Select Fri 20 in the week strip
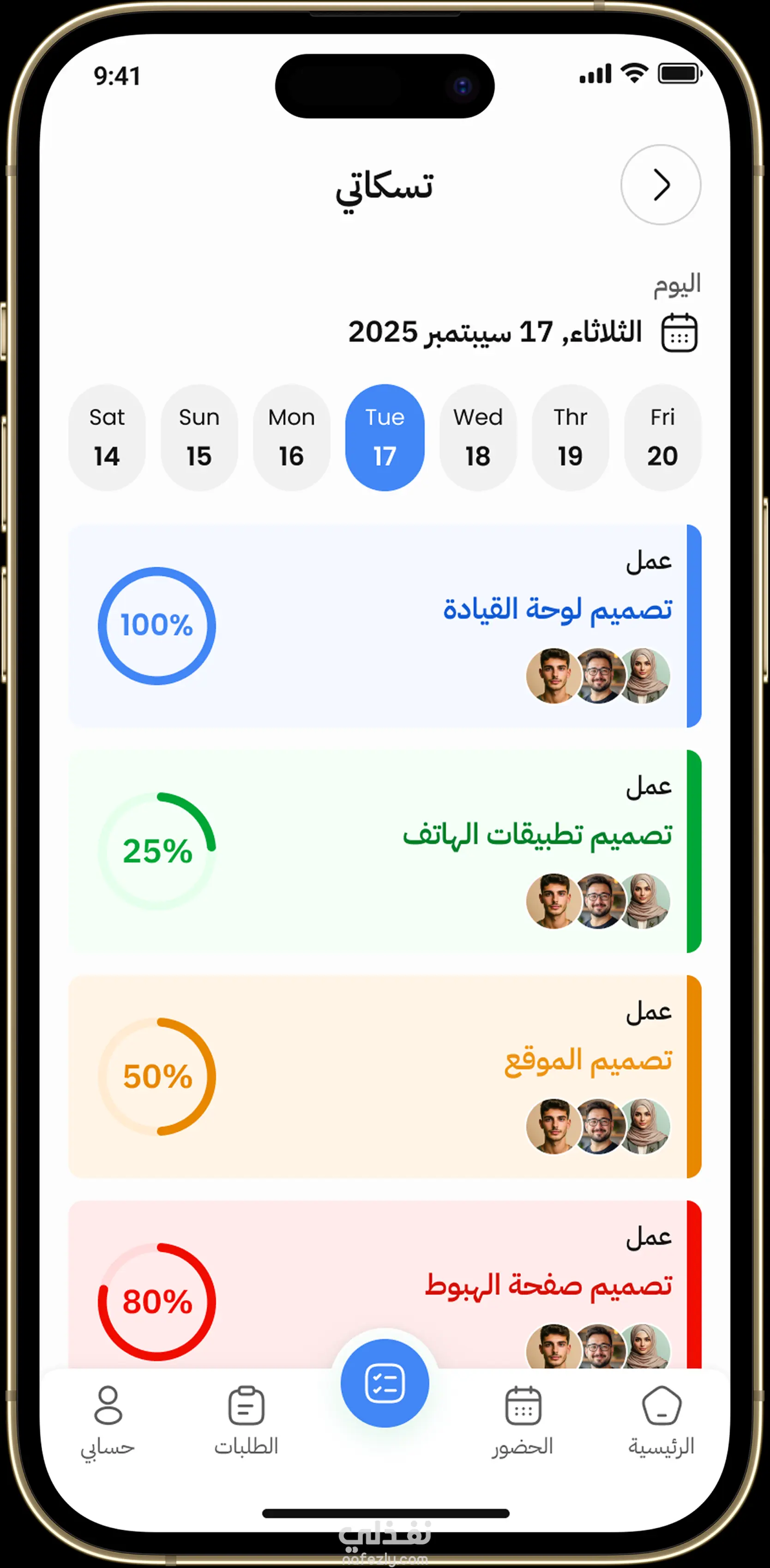The width and height of the screenshot is (770, 1568). pos(662,437)
